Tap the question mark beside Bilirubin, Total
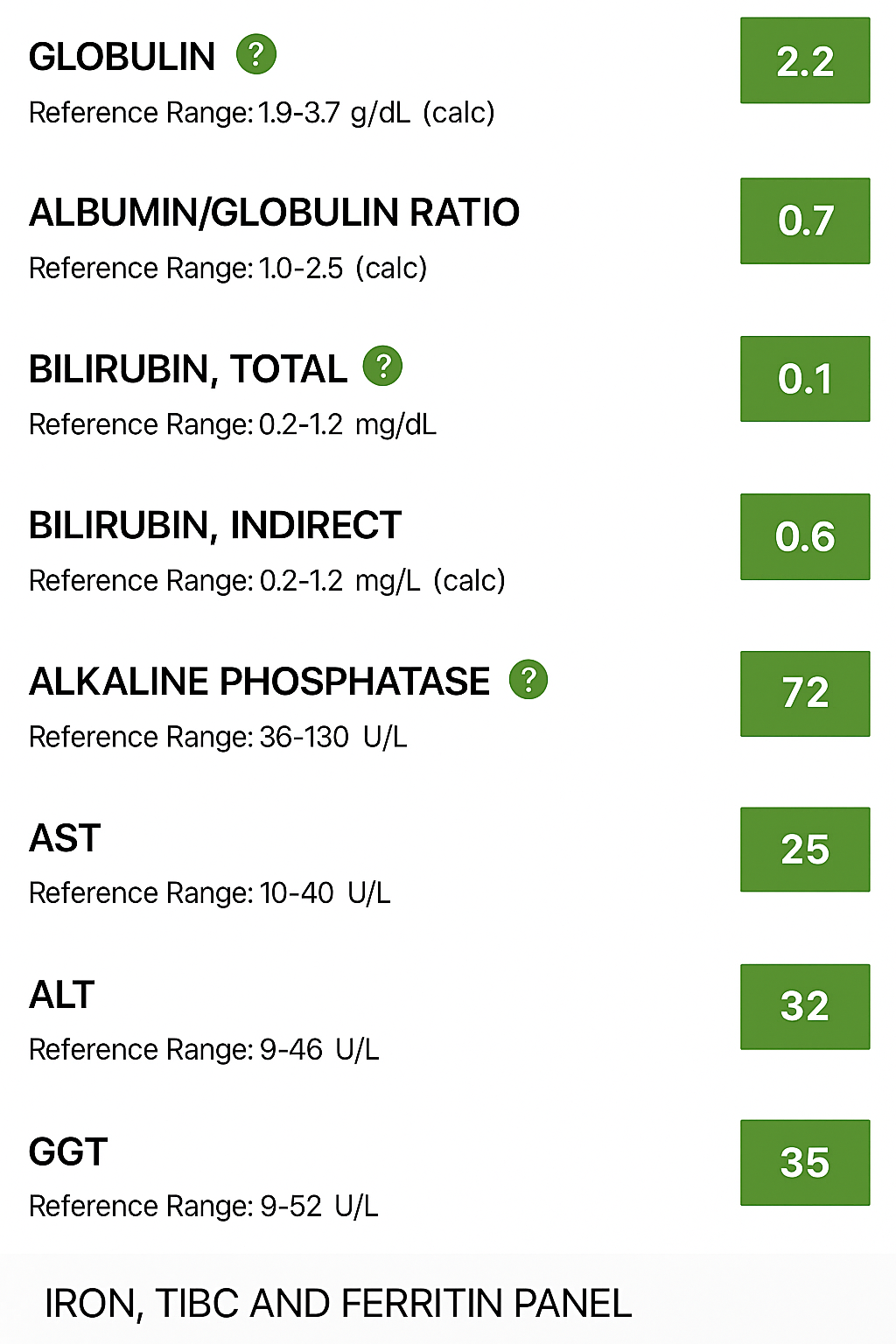Image resolution: width=896 pixels, height=1344 pixels. pyautogui.click(x=382, y=367)
